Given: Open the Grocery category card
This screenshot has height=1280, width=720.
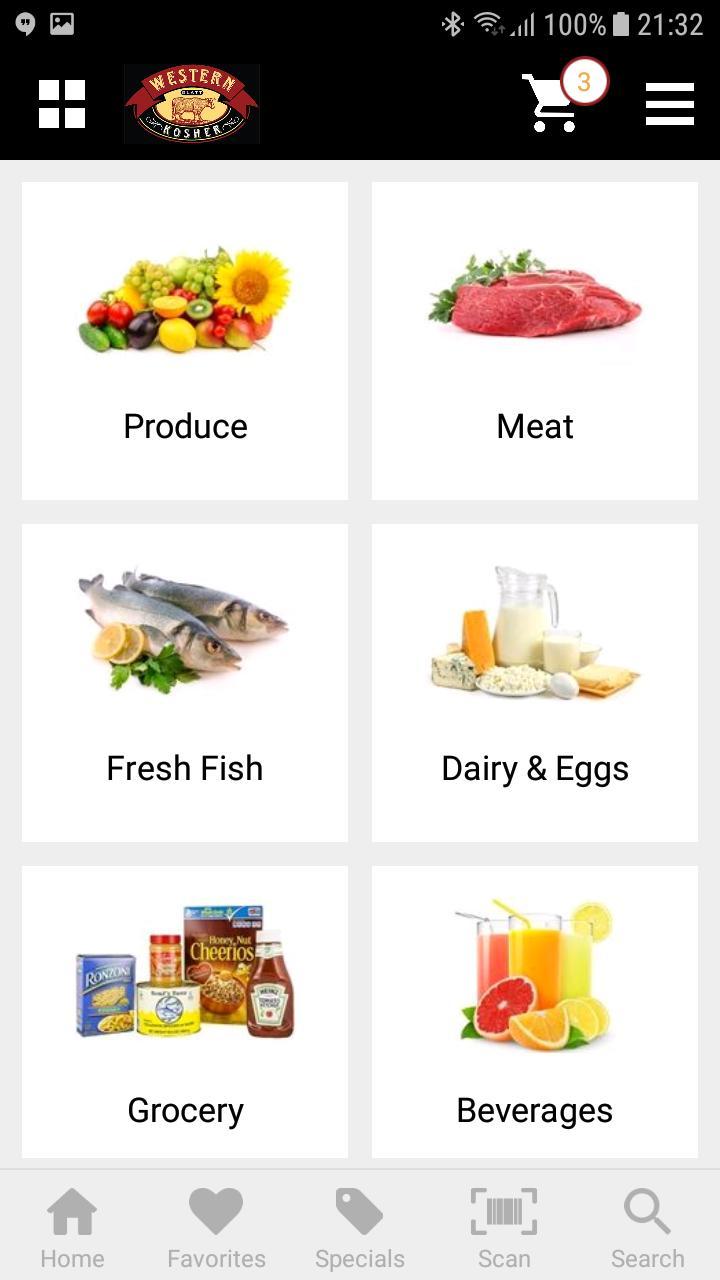Looking at the screenshot, I should (184, 1011).
